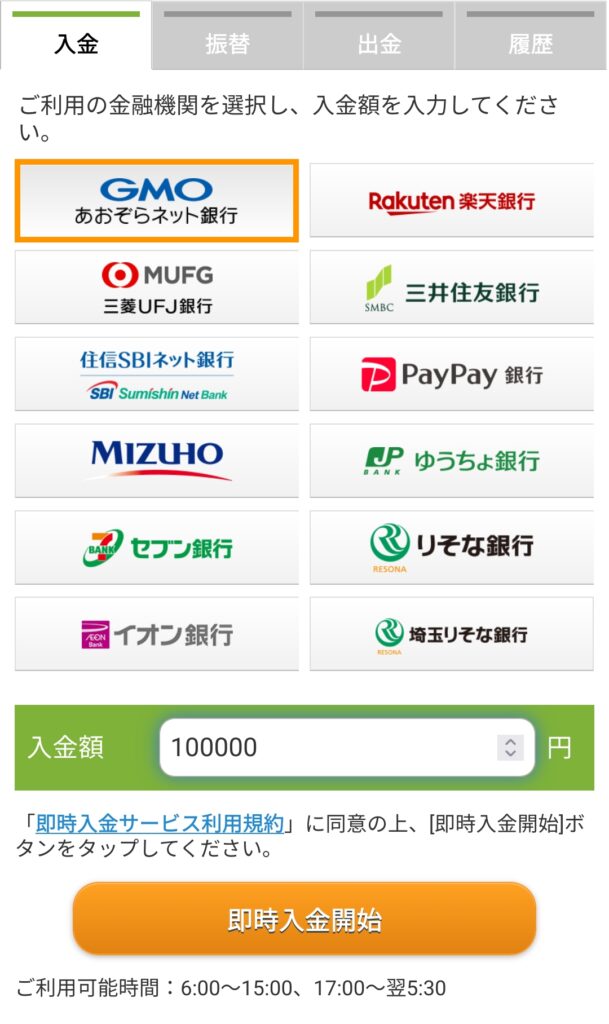Tap the amount stepper arrows
This screenshot has width=609, height=1024.
tap(510, 747)
